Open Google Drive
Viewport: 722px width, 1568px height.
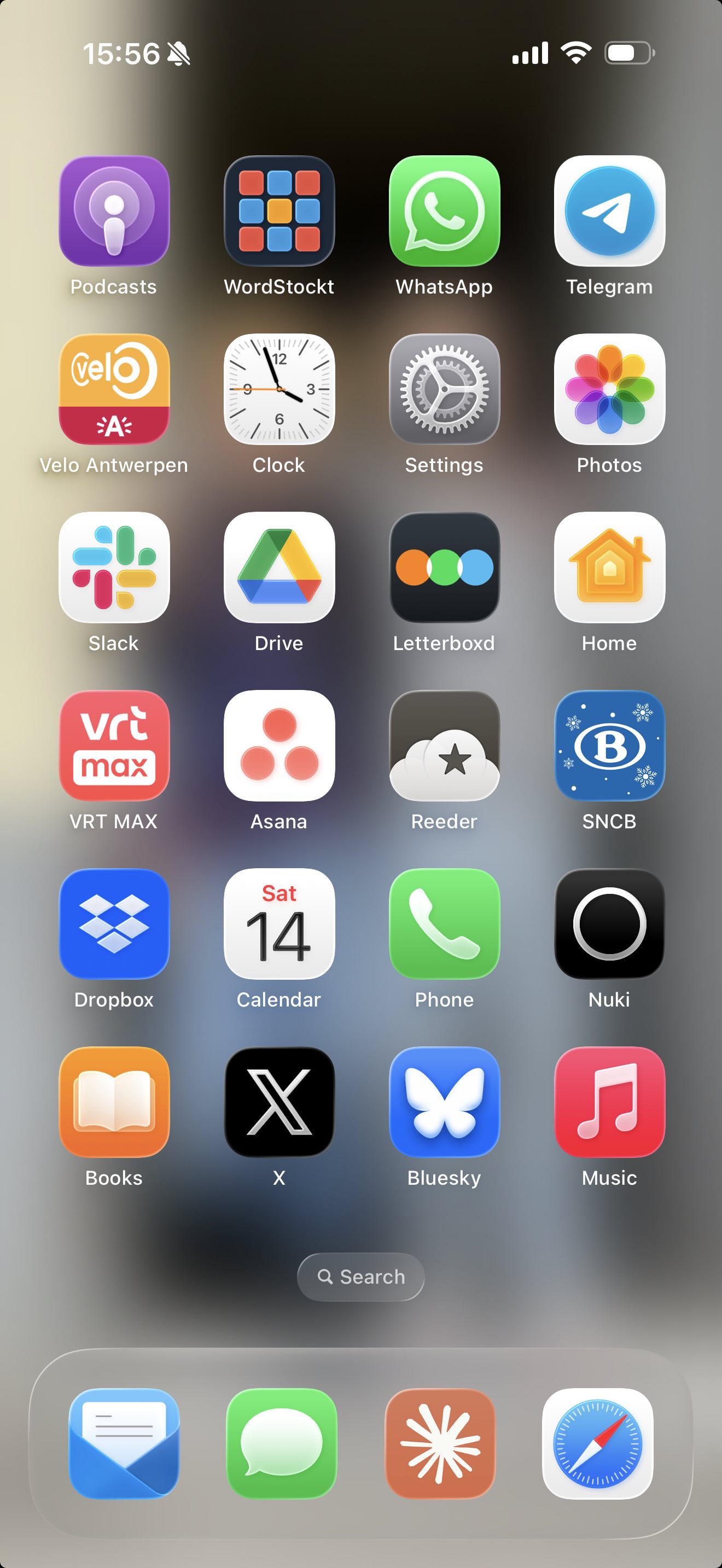click(280, 567)
